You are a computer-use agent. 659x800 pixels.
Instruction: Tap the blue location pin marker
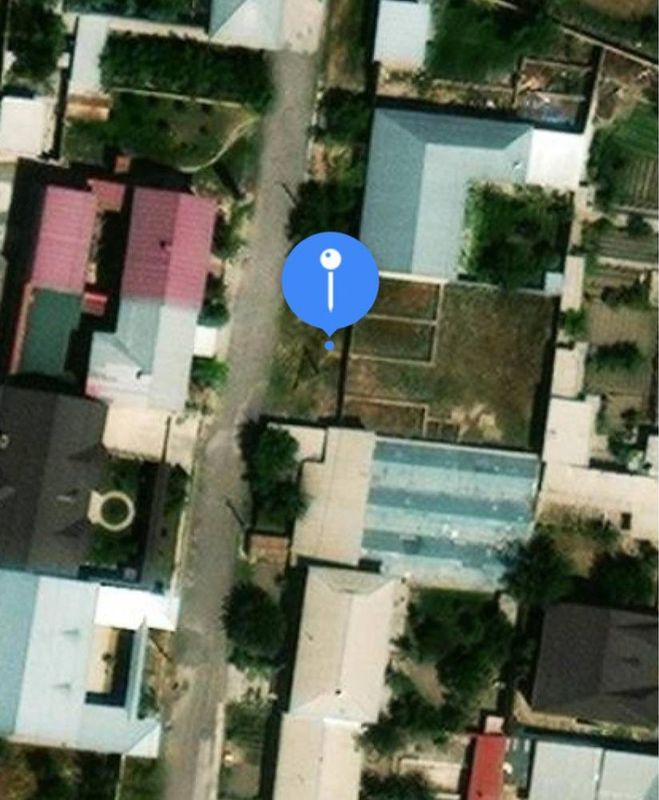(330, 282)
